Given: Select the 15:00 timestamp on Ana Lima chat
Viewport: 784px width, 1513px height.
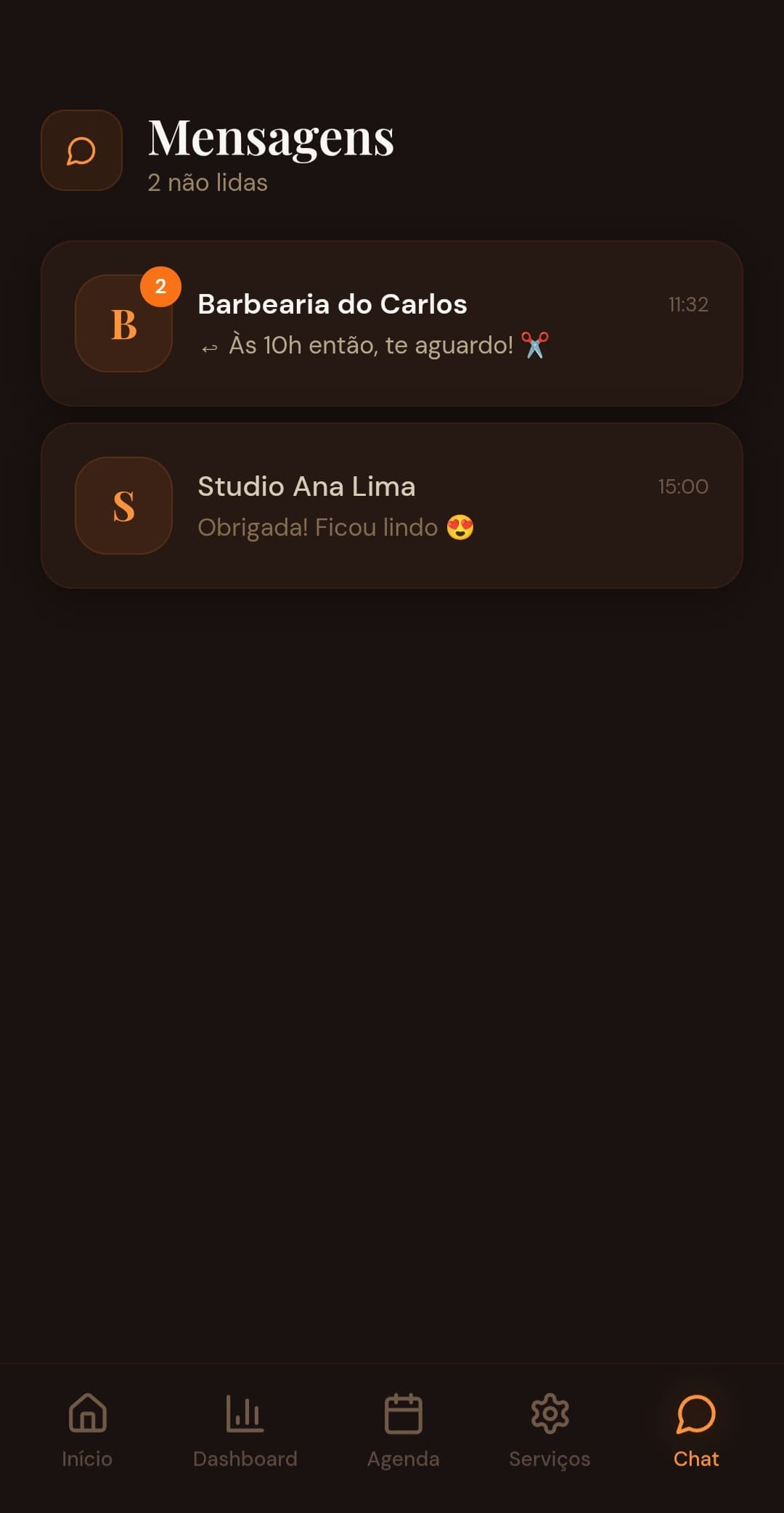Looking at the screenshot, I should [682, 486].
